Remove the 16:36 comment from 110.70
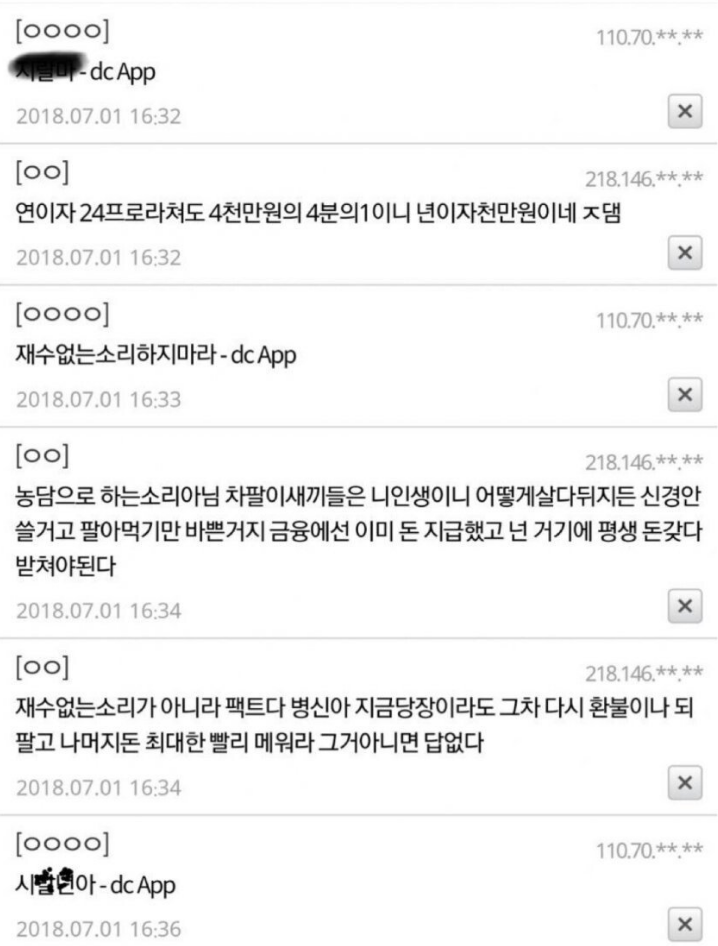The image size is (718, 946). pos(685,924)
